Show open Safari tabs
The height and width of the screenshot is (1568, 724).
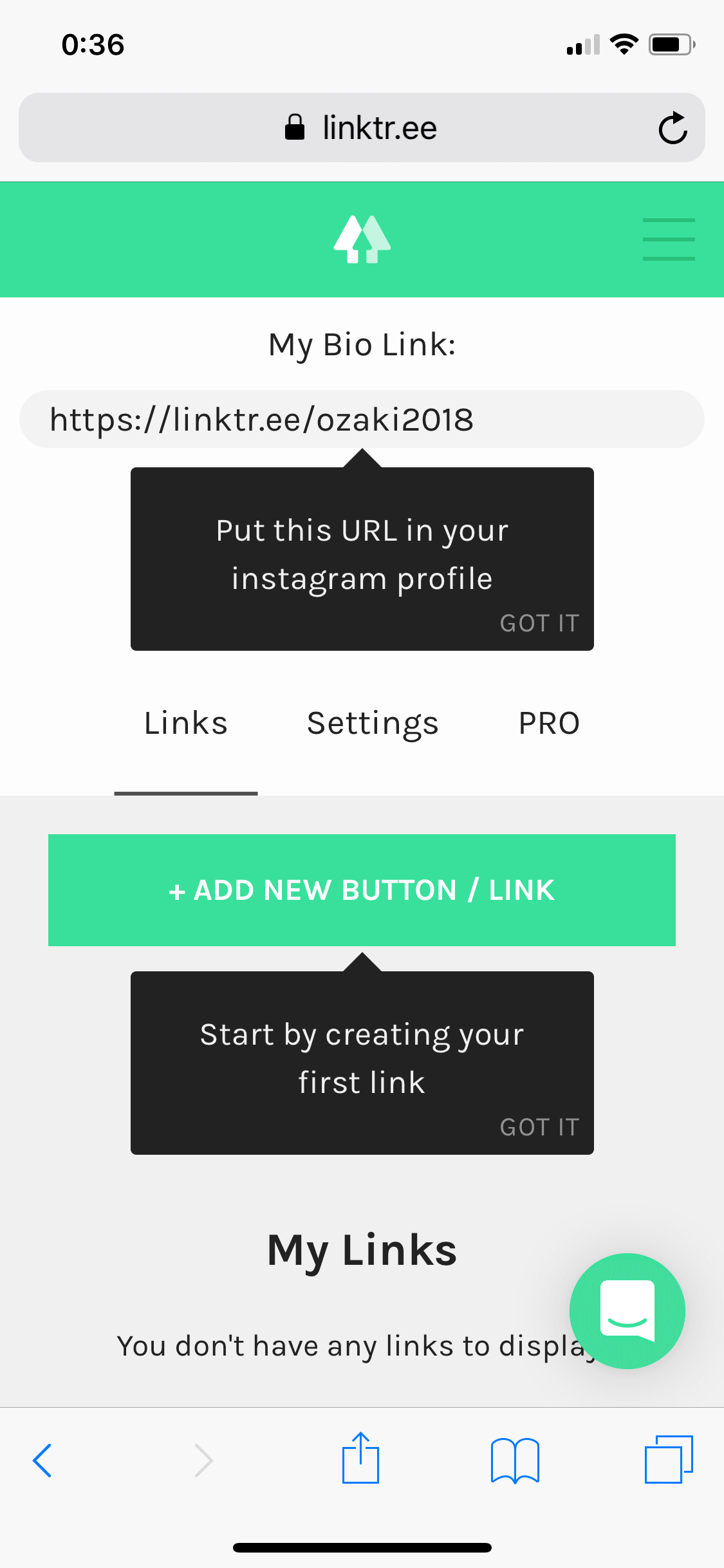(x=669, y=1460)
